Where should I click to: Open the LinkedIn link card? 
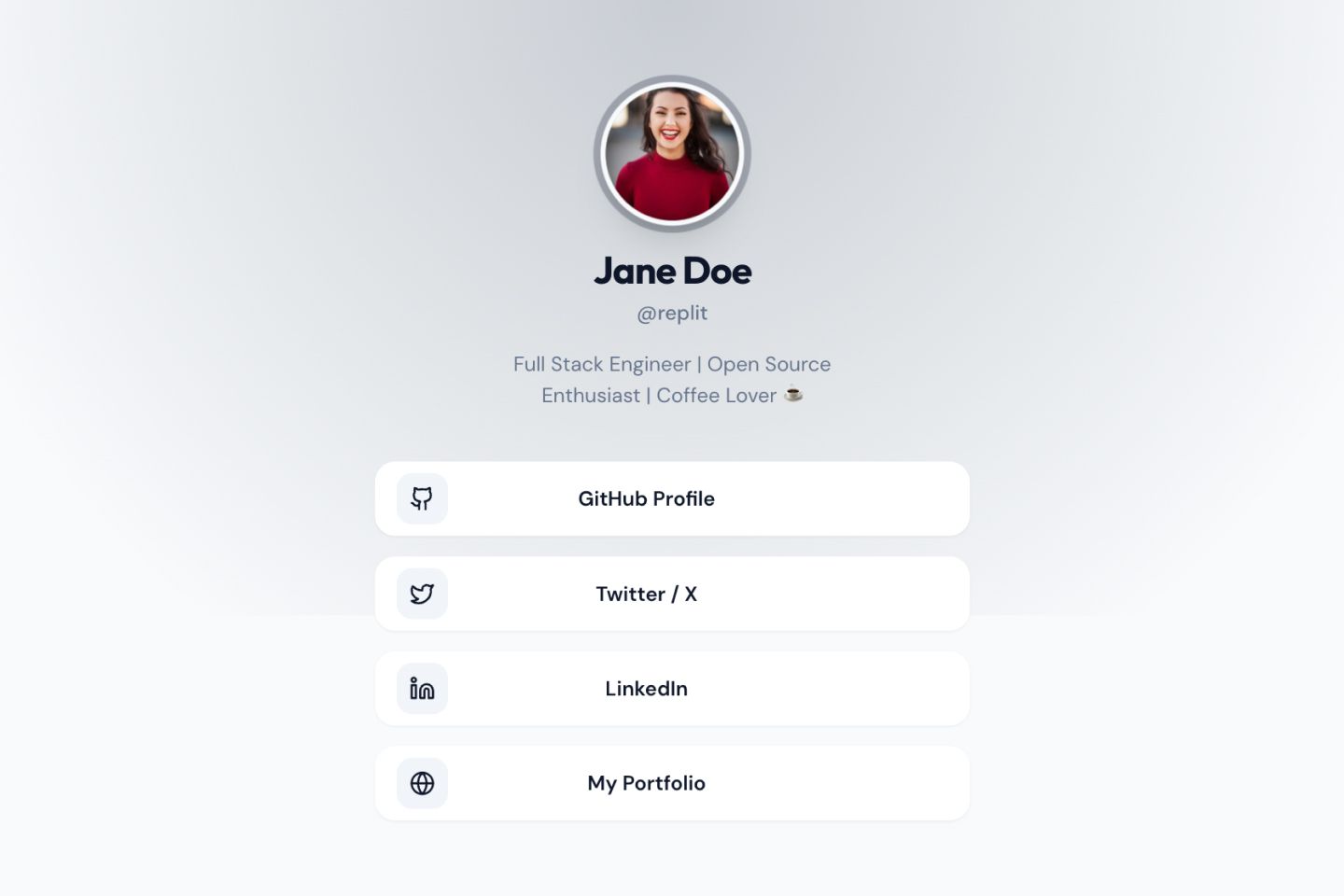coord(672,689)
